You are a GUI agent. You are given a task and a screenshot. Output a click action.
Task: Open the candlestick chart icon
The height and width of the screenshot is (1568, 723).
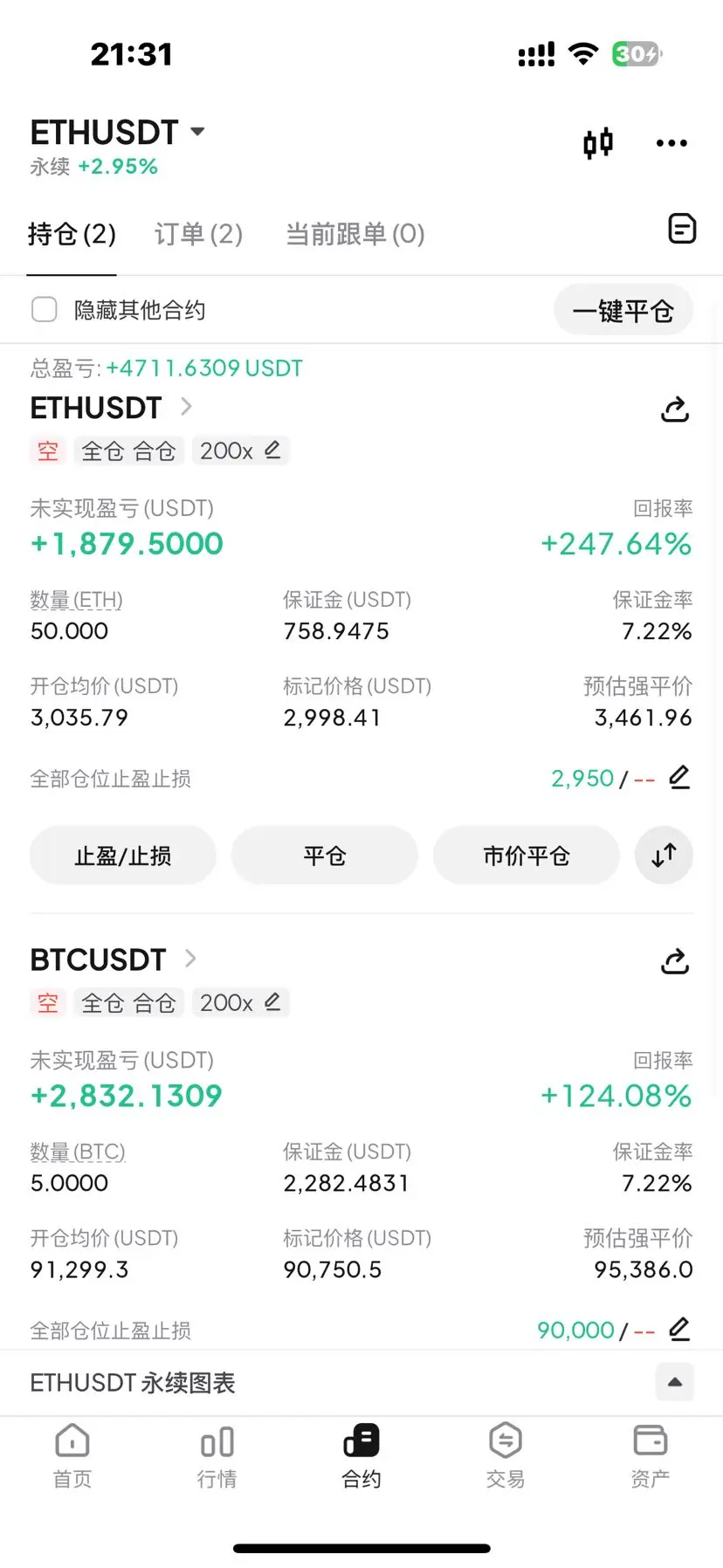pyautogui.click(x=598, y=142)
